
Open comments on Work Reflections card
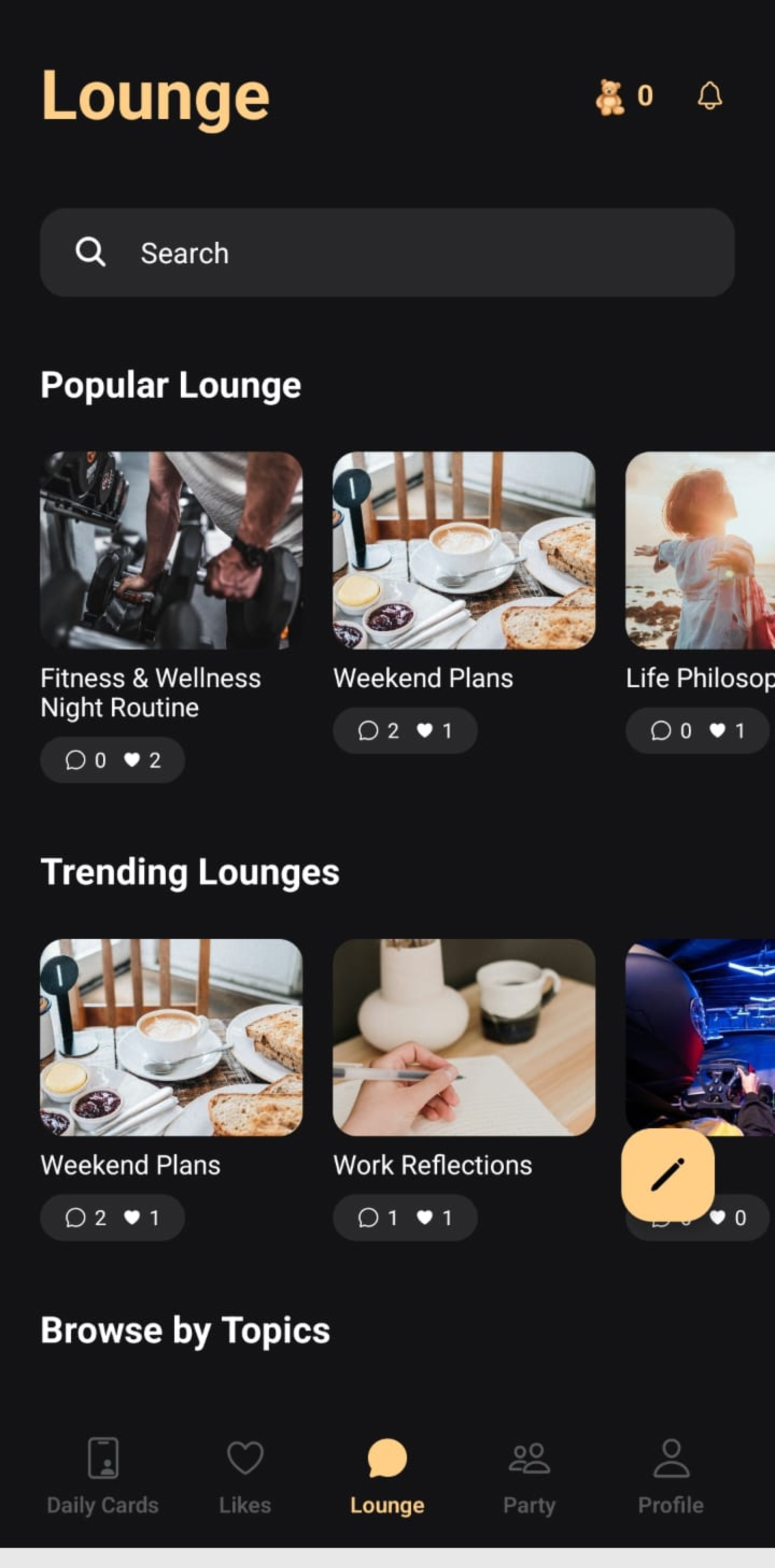point(368,1217)
